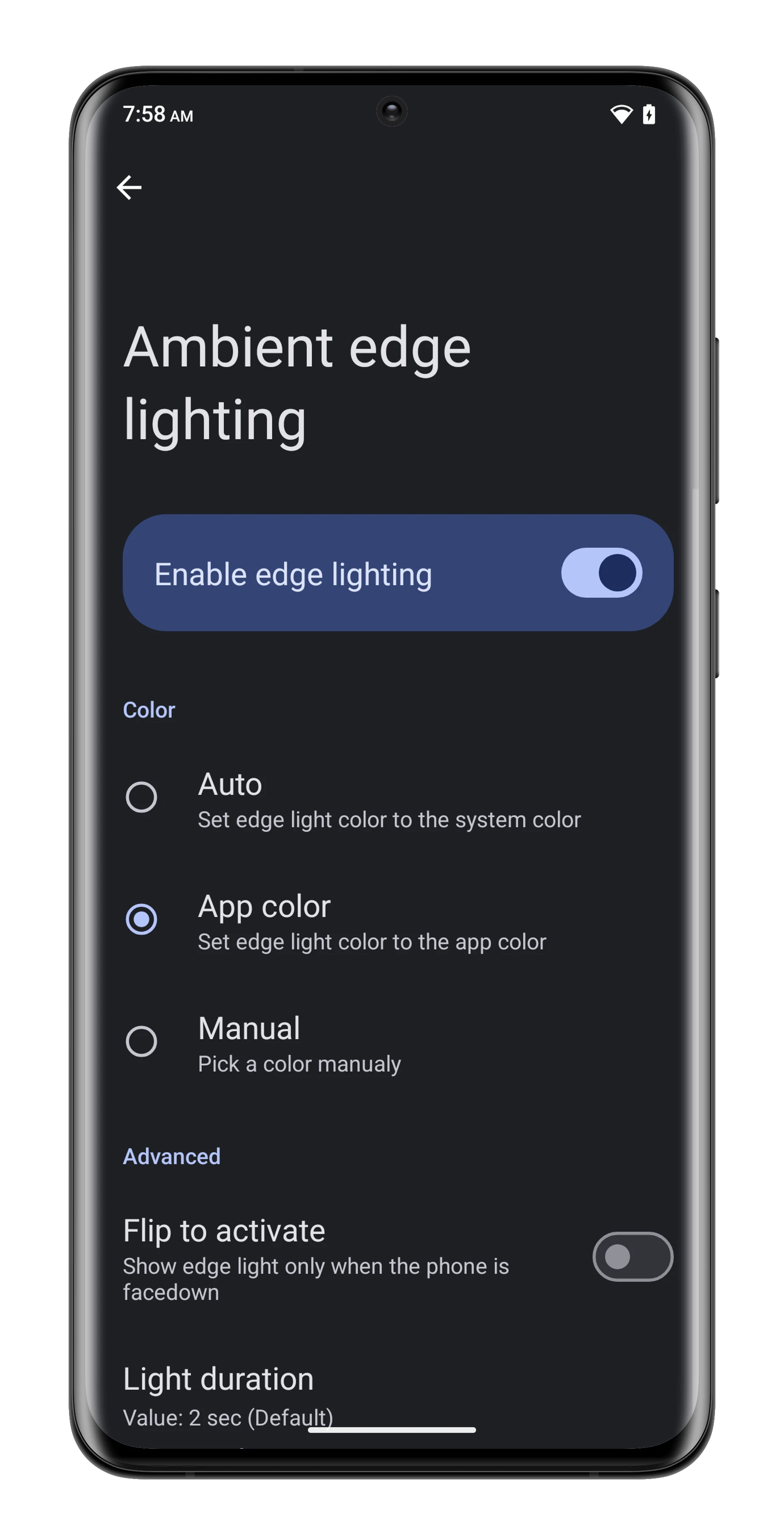784x1534 pixels.
Task: Select Manual color picking option
Action: (142, 1041)
